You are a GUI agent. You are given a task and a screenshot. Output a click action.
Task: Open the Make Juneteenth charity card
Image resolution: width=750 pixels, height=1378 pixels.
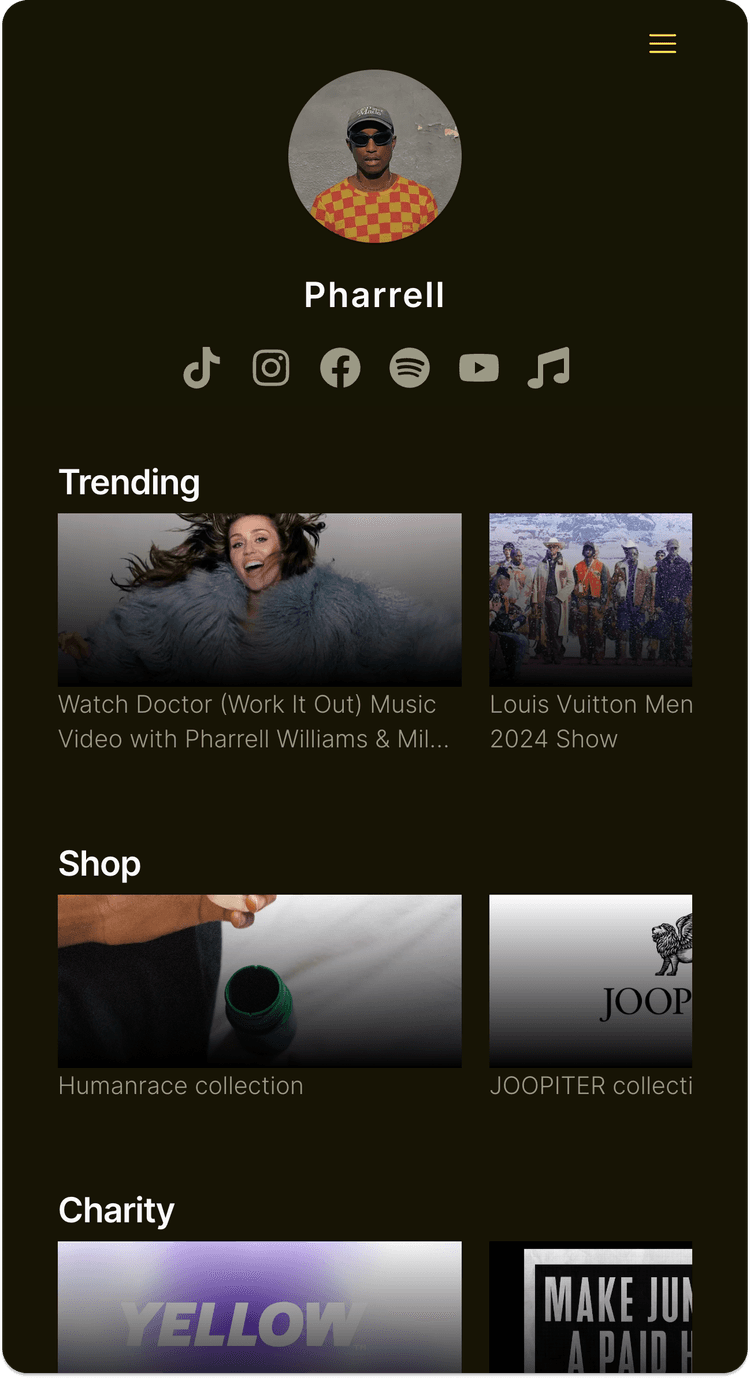(x=590, y=1306)
